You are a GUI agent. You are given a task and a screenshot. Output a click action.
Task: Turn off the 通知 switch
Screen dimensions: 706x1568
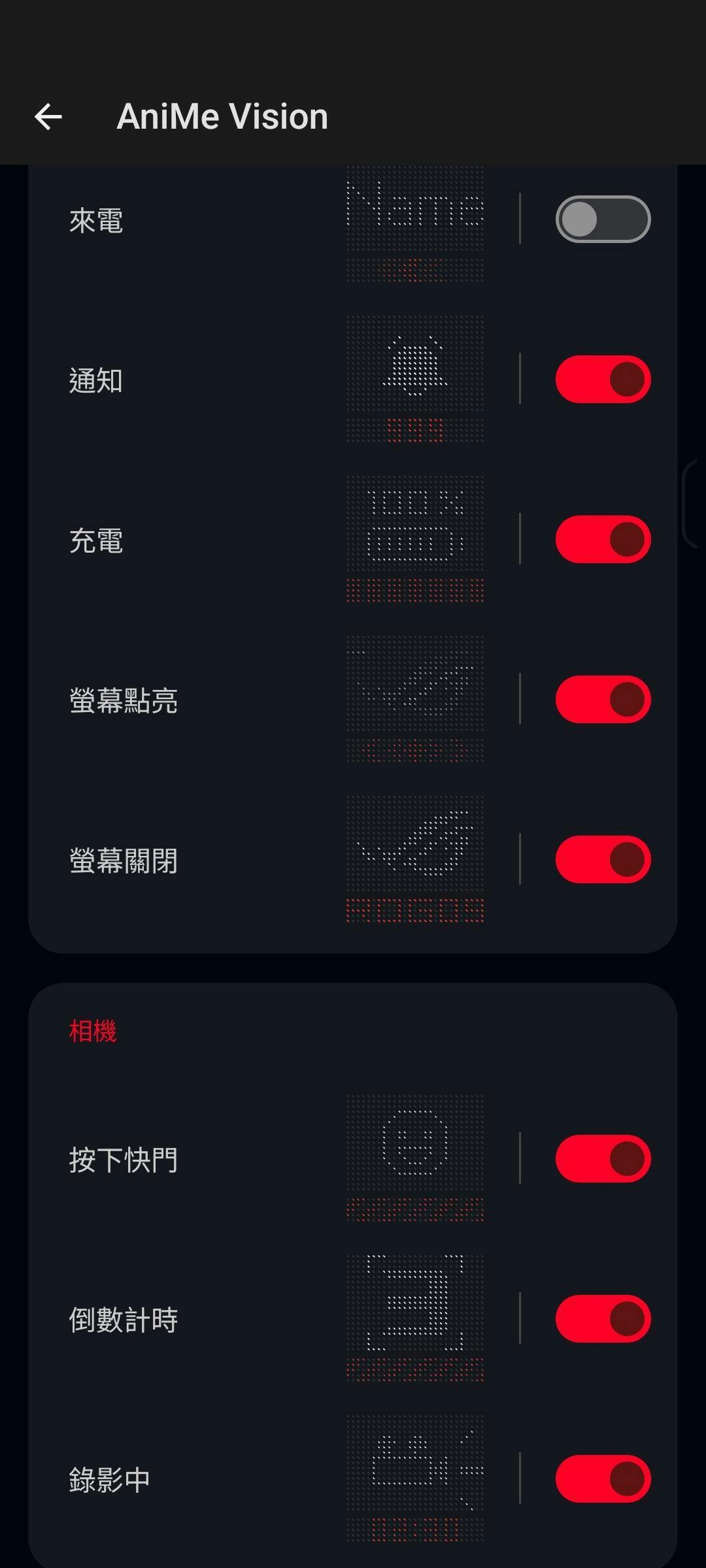tap(602, 379)
